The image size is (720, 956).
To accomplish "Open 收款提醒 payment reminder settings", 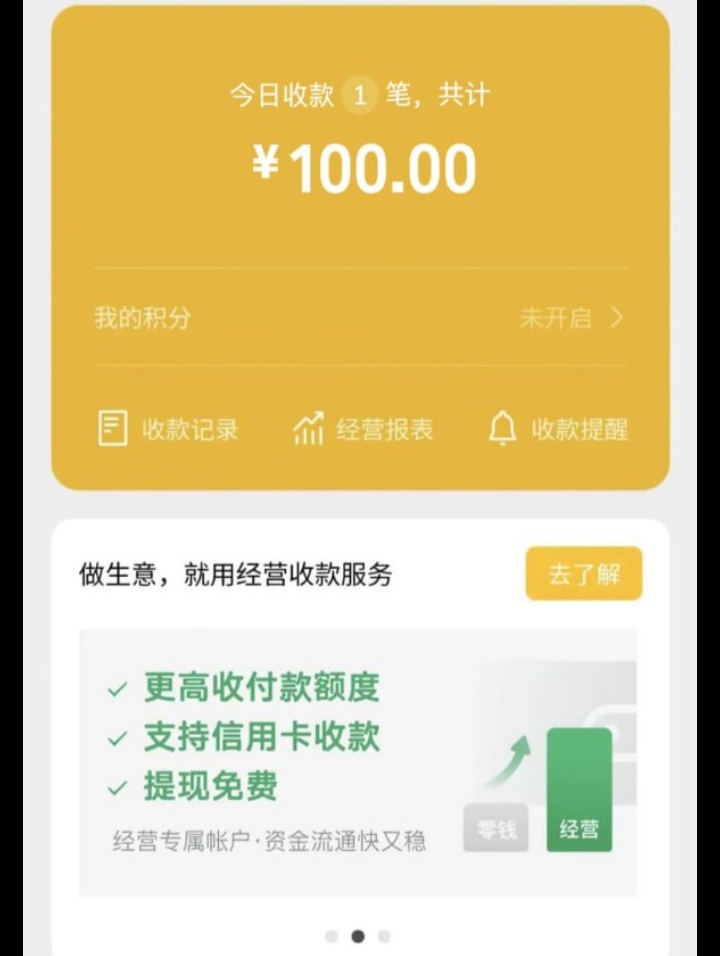I will coord(558,430).
